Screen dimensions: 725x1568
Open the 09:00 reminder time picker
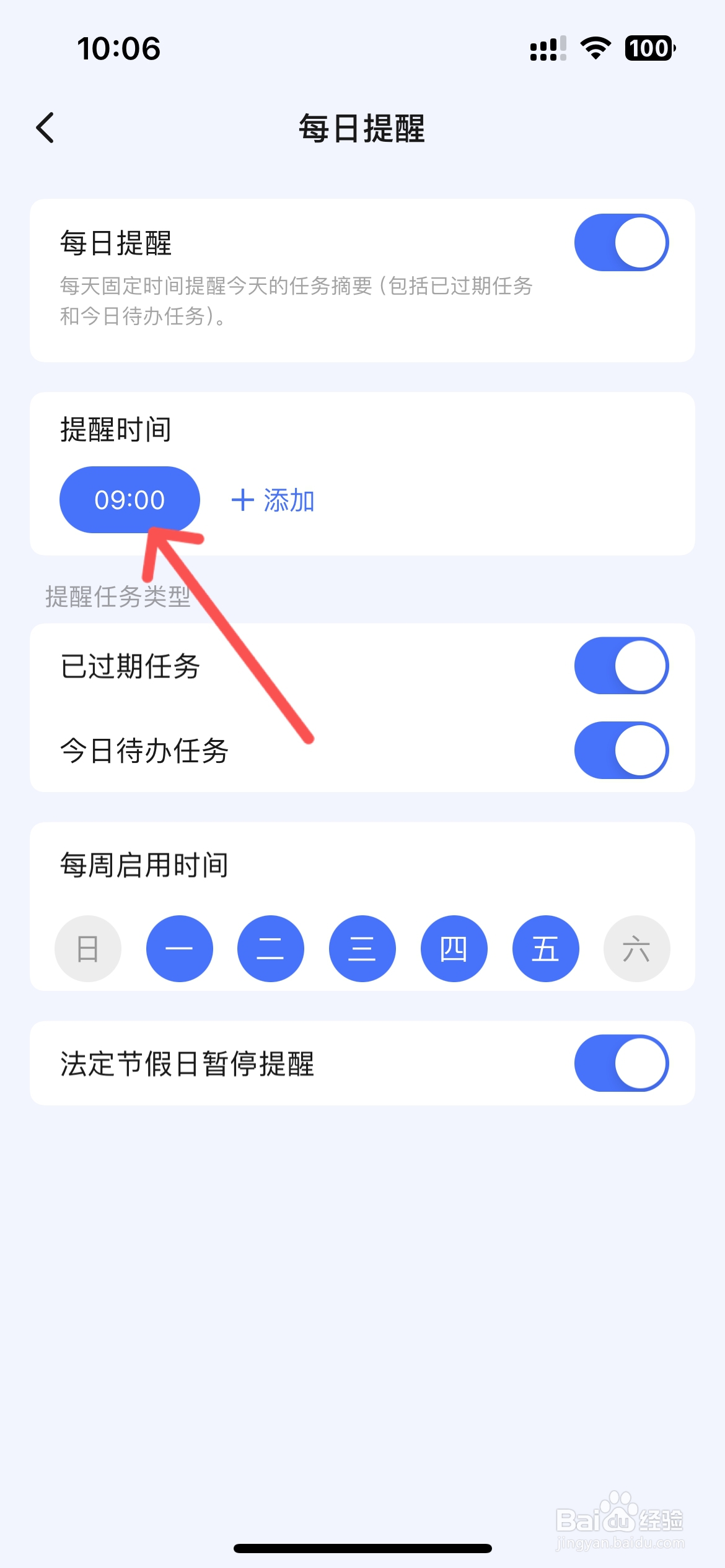130,500
